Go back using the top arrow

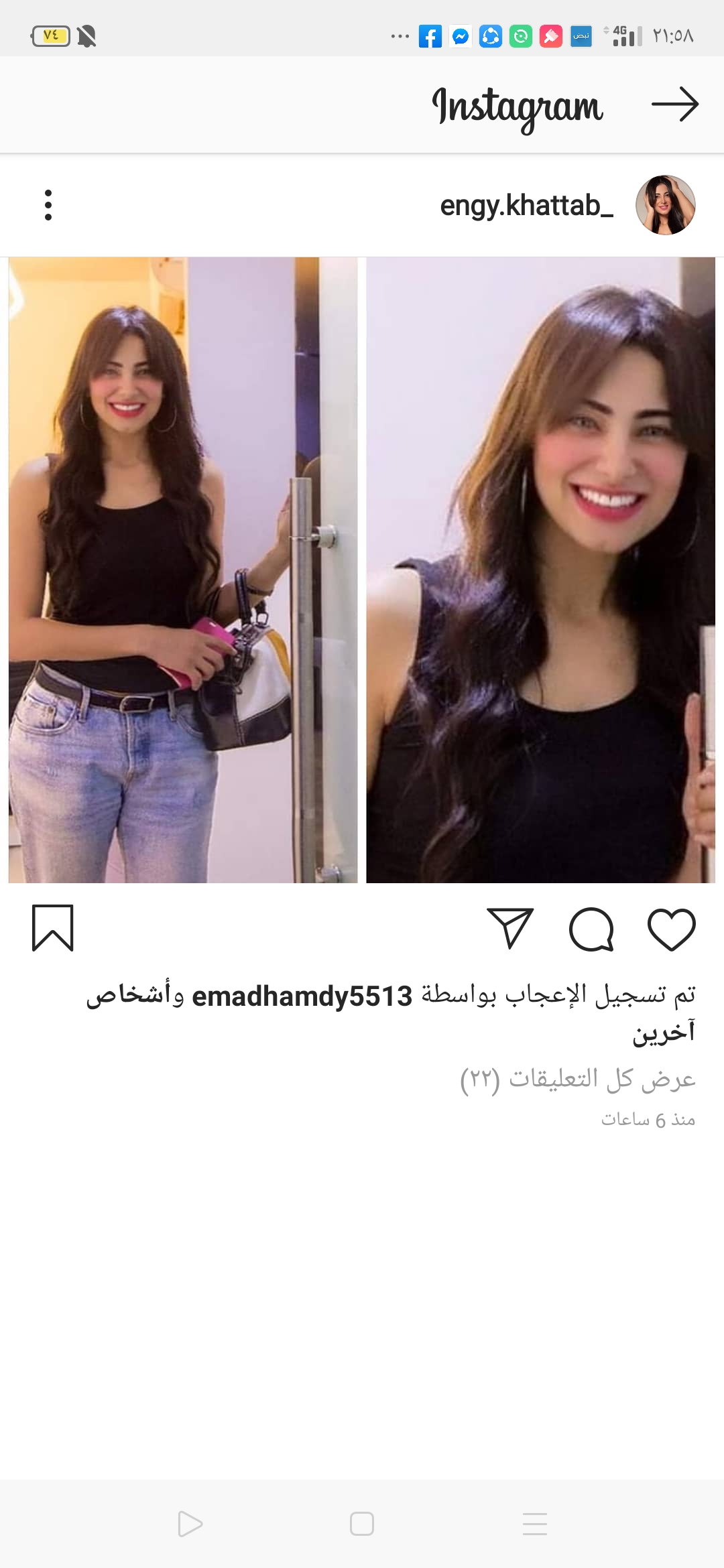click(x=675, y=105)
